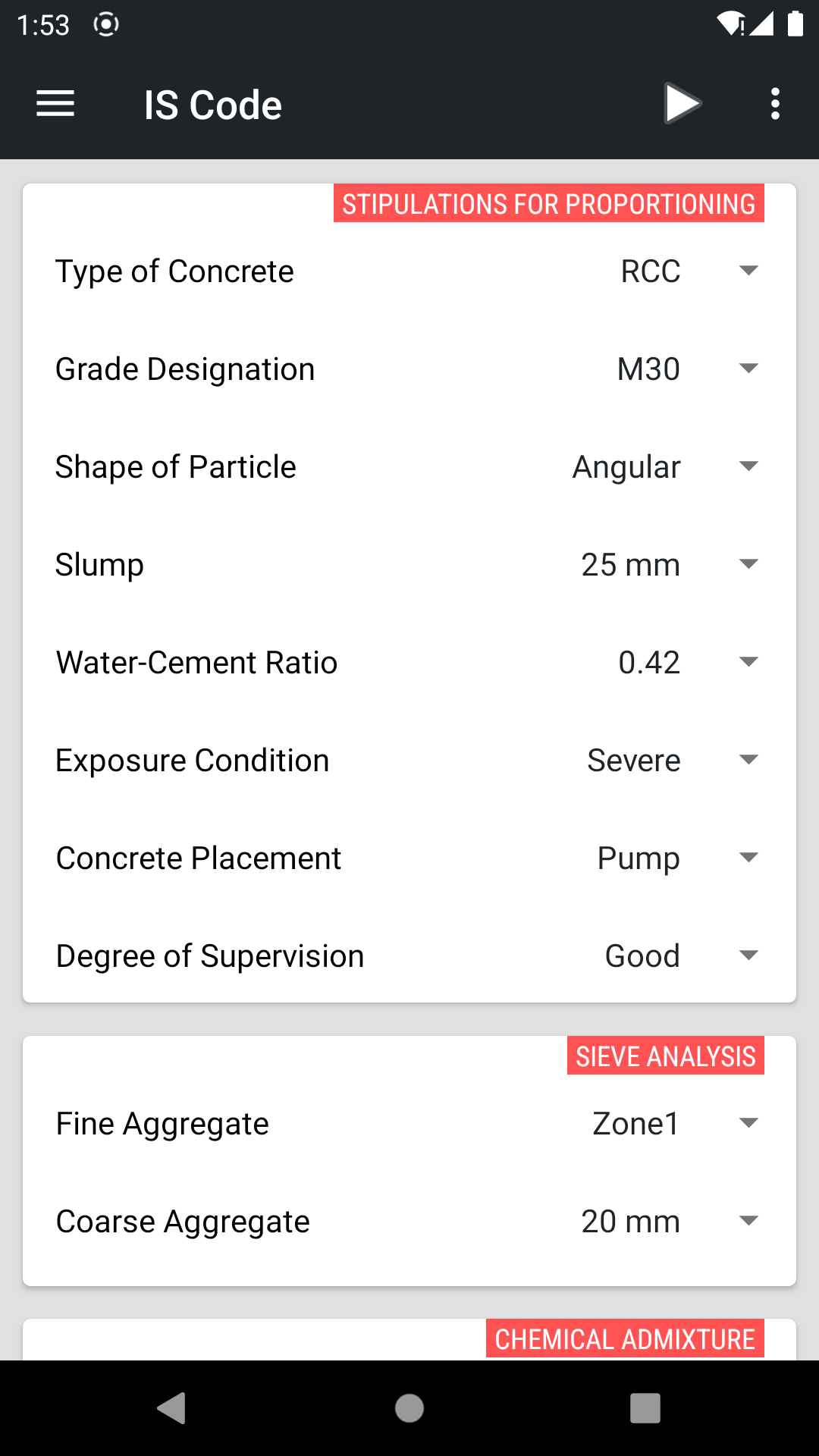Tap the CHEMICAL ADMIXTURE section label
Image resolution: width=819 pixels, height=1456 pixels.
(x=624, y=1338)
